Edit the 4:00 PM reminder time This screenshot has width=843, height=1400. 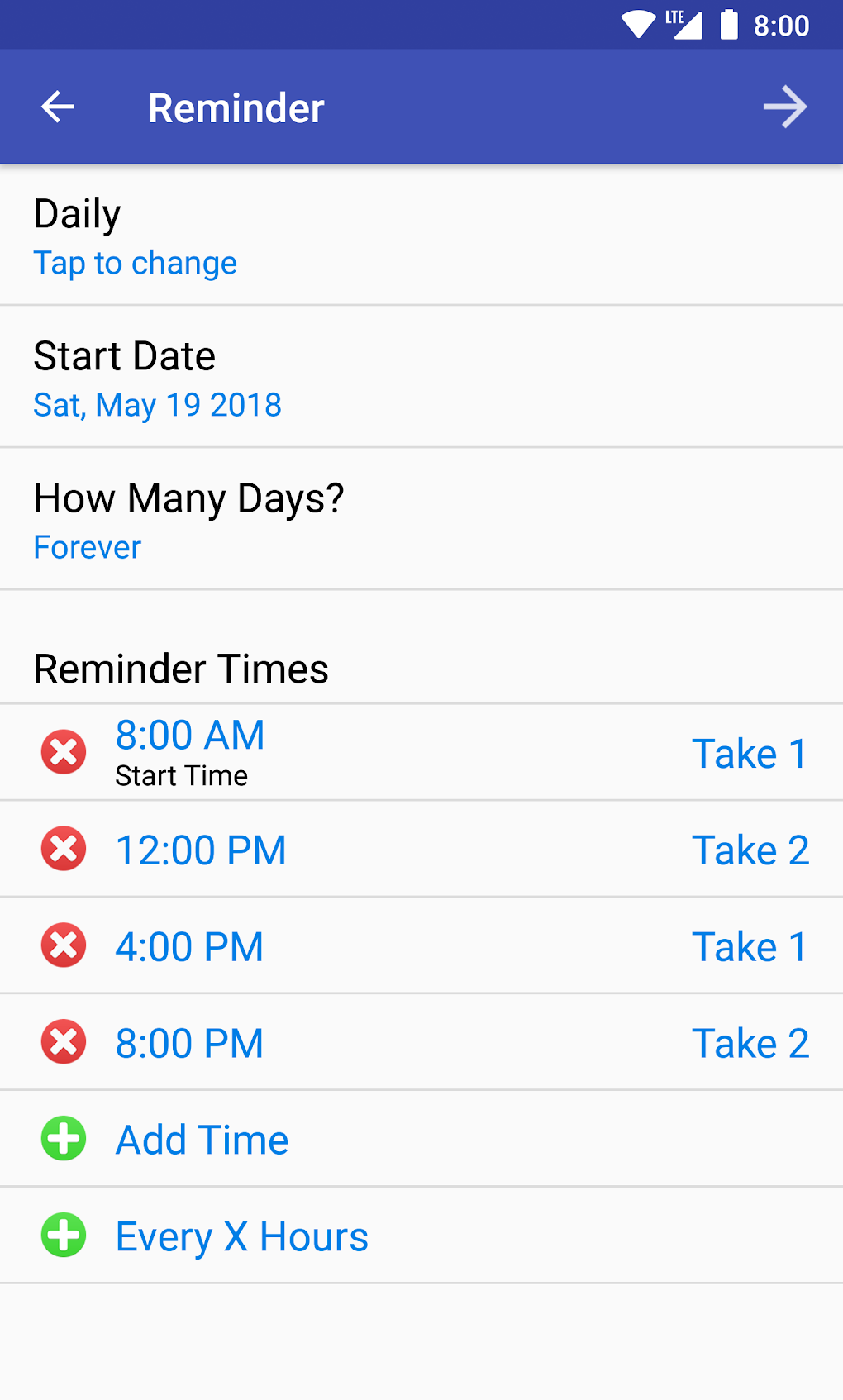(x=190, y=945)
